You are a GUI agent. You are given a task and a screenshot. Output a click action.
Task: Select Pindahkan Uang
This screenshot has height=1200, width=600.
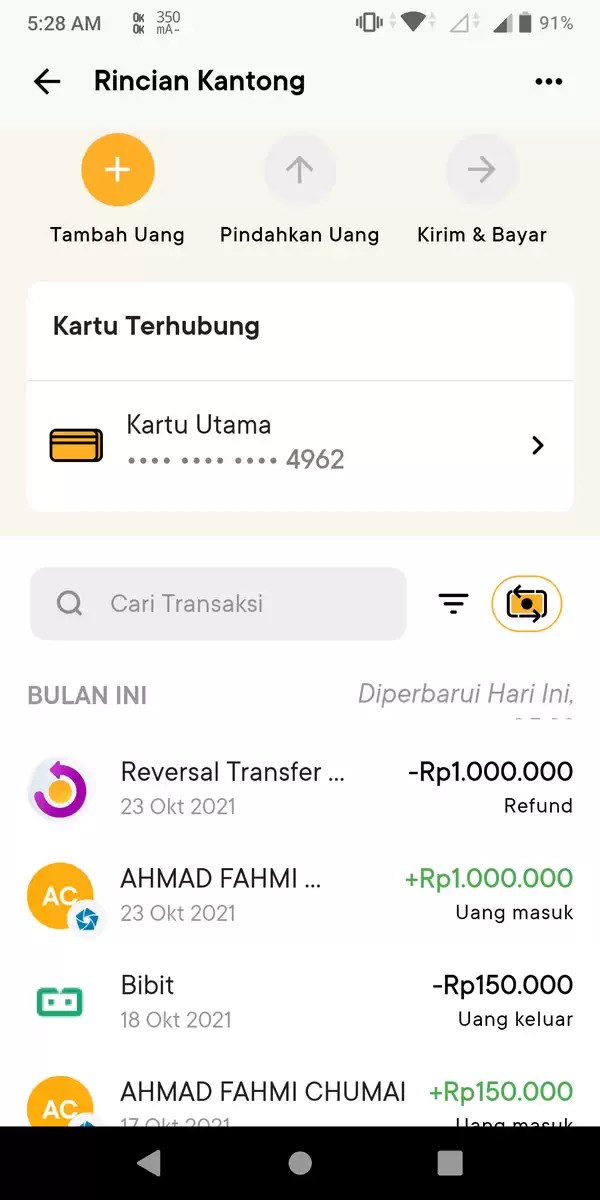coord(299,170)
